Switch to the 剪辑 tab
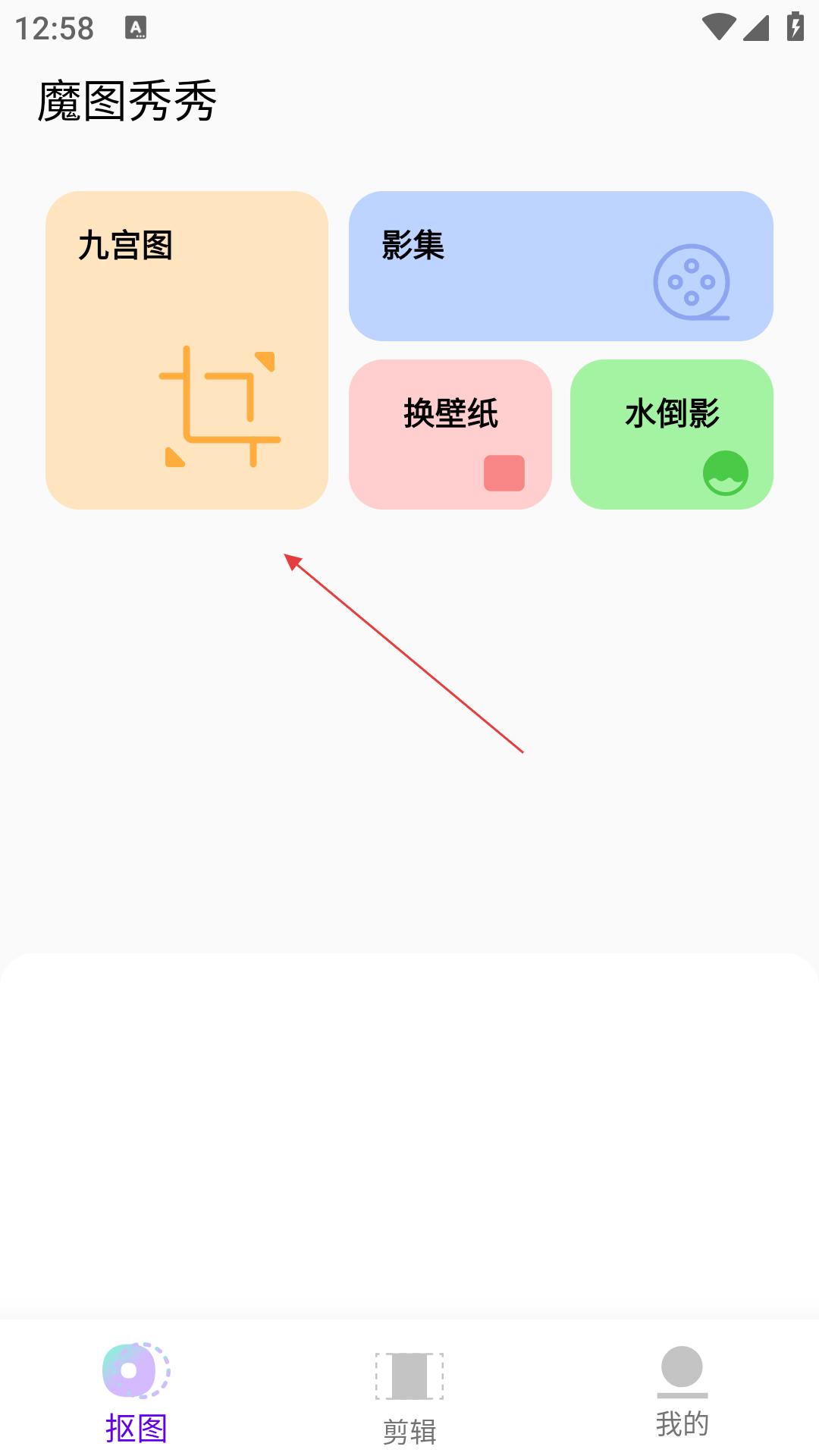Image resolution: width=819 pixels, height=1456 pixels. tap(409, 1397)
